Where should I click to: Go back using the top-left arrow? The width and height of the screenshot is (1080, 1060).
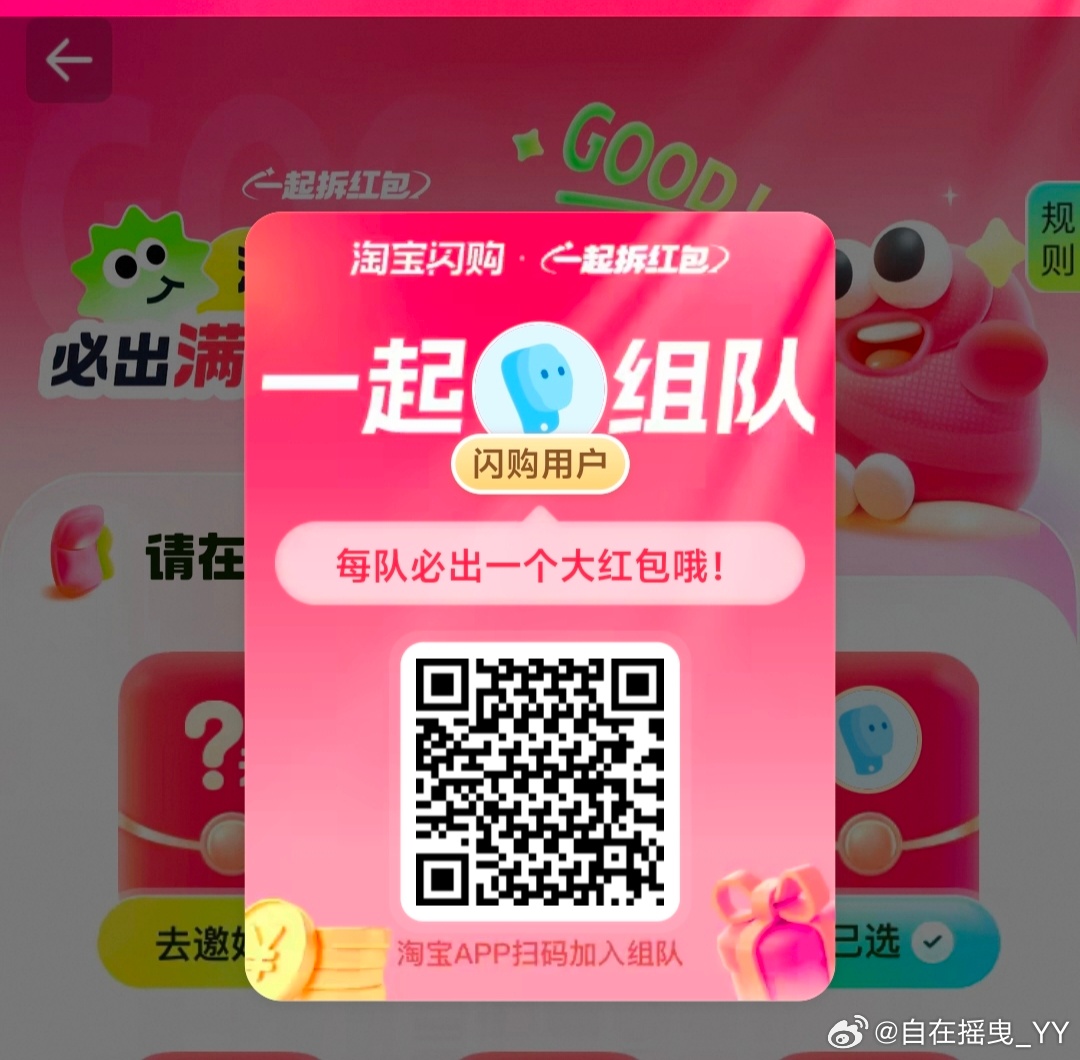68,60
